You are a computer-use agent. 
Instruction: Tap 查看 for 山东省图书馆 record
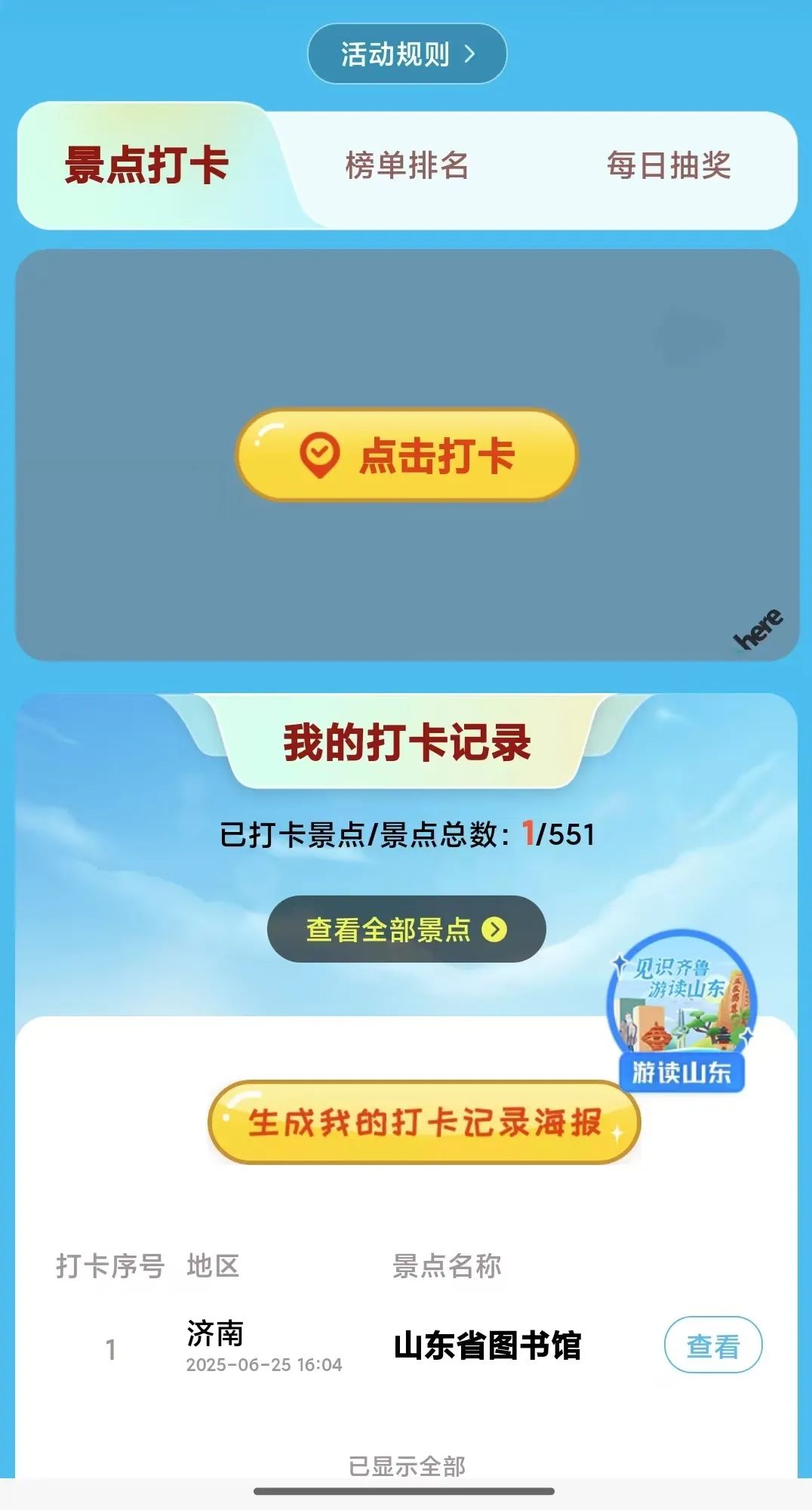pyautogui.click(x=712, y=1345)
